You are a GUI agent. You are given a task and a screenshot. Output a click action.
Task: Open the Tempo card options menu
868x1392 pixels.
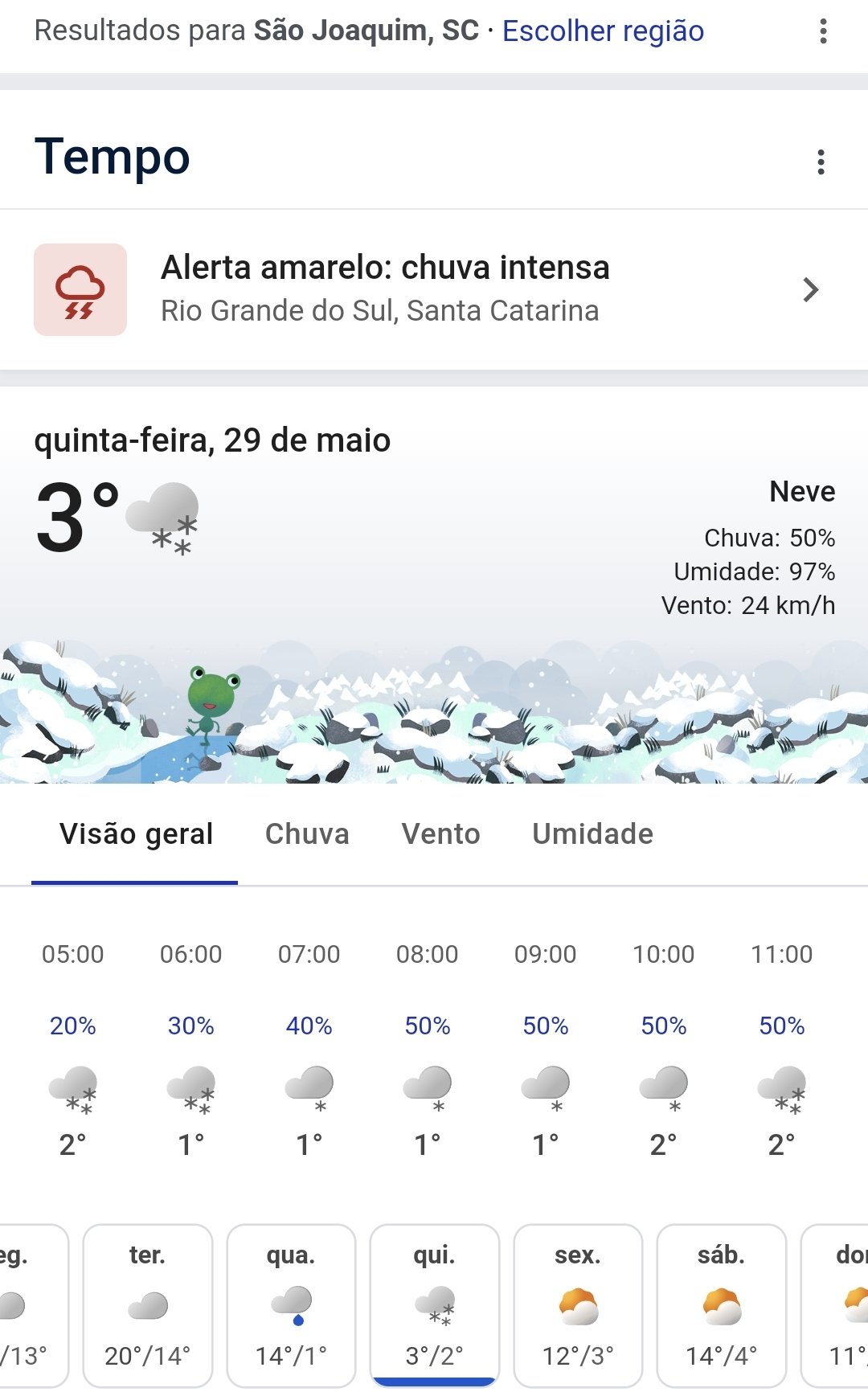click(821, 162)
